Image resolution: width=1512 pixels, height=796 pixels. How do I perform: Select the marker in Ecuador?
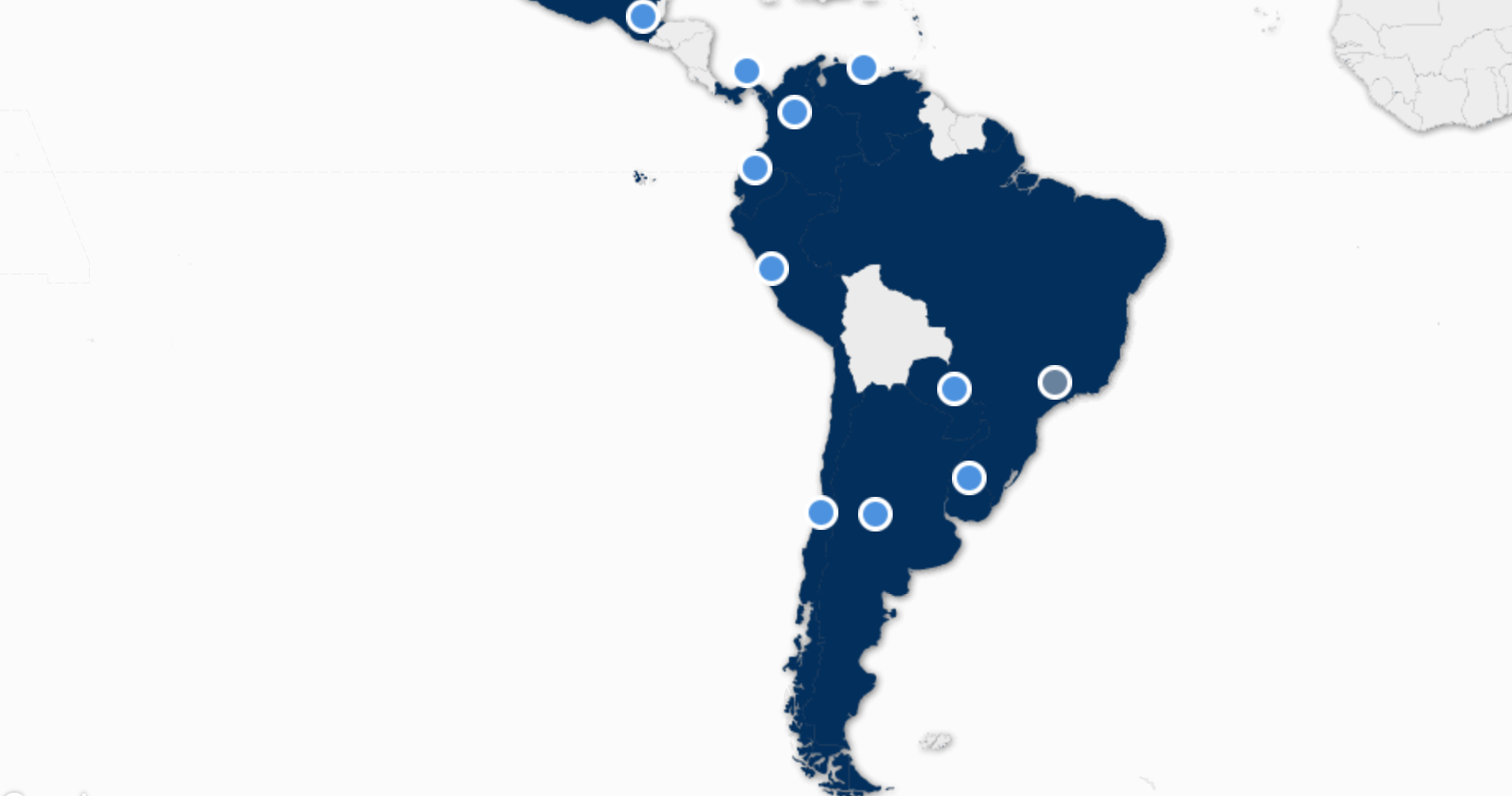pos(756,169)
